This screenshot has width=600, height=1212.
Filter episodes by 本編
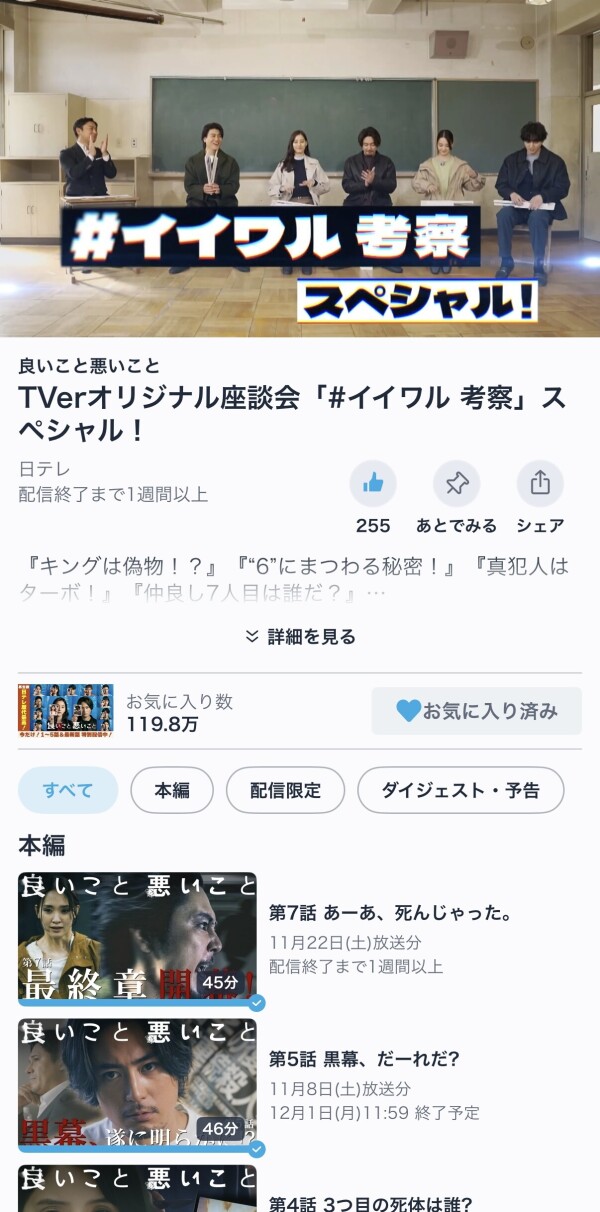(172, 790)
